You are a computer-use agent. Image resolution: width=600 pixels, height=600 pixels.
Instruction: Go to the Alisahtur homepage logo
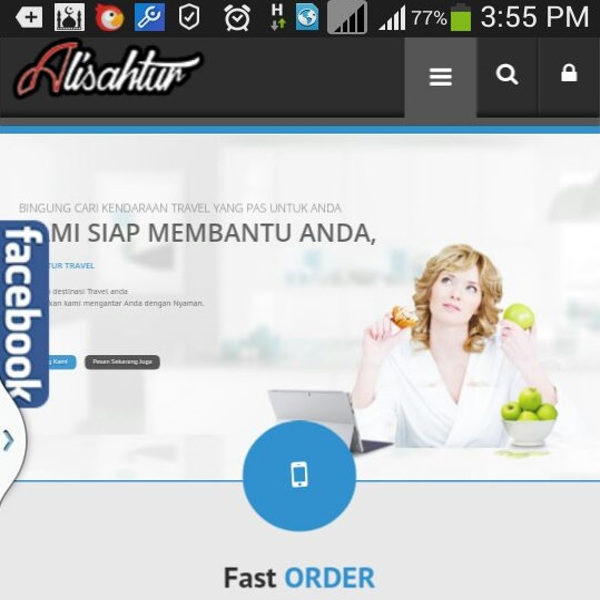[108, 72]
